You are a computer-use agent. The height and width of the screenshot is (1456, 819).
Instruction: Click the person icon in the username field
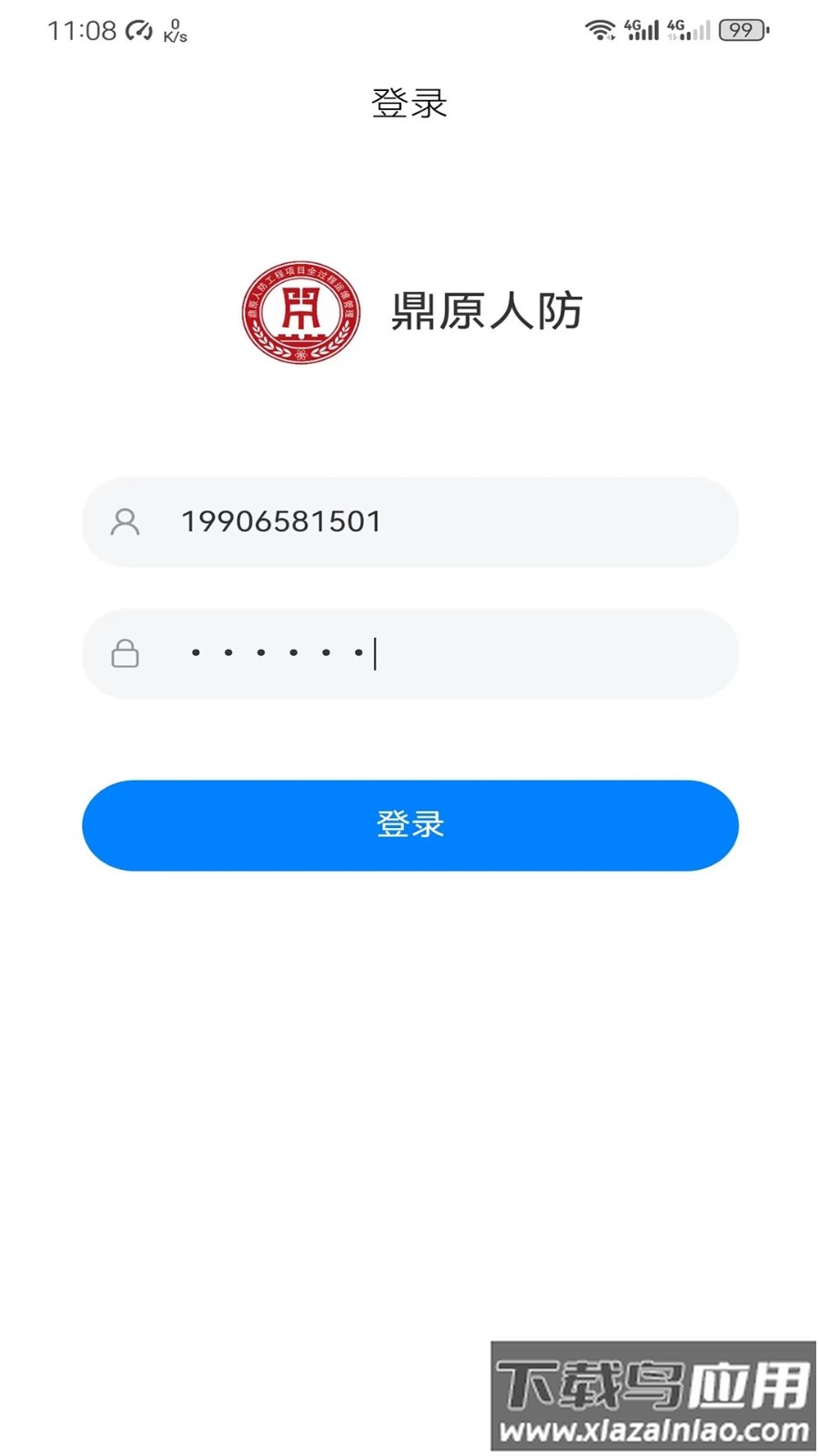[126, 521]
